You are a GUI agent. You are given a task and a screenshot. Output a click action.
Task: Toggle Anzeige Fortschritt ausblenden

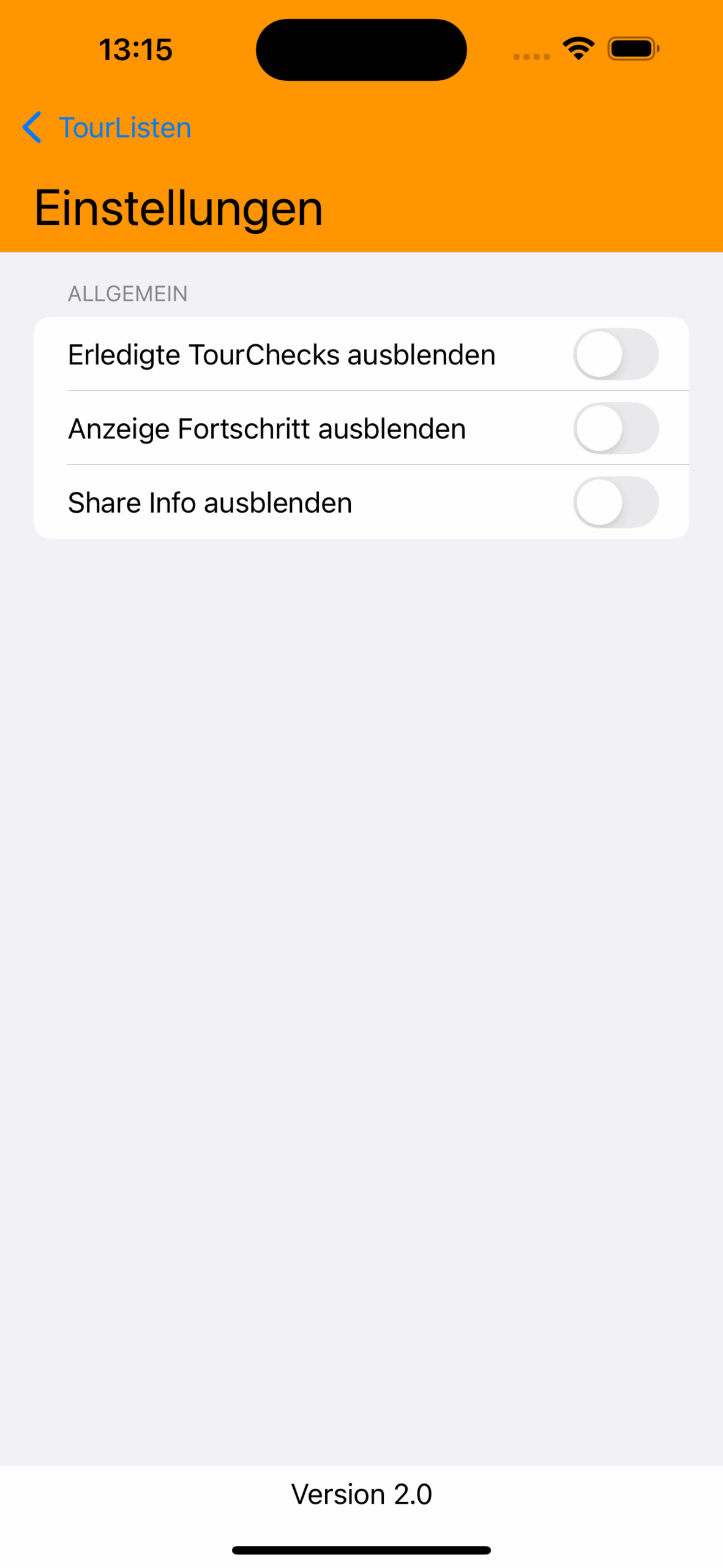[x=615, y=428]
